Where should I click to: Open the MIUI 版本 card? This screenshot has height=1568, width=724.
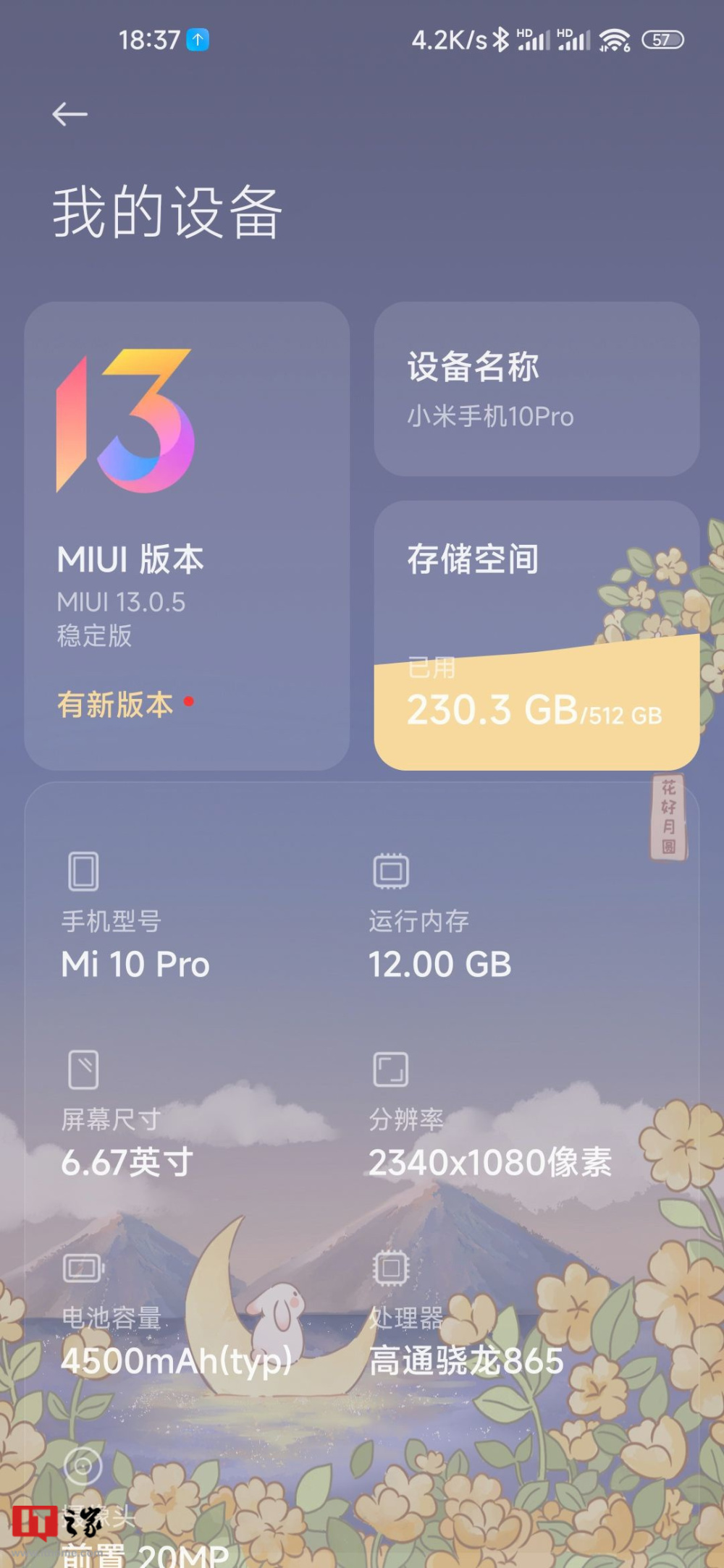187,535
